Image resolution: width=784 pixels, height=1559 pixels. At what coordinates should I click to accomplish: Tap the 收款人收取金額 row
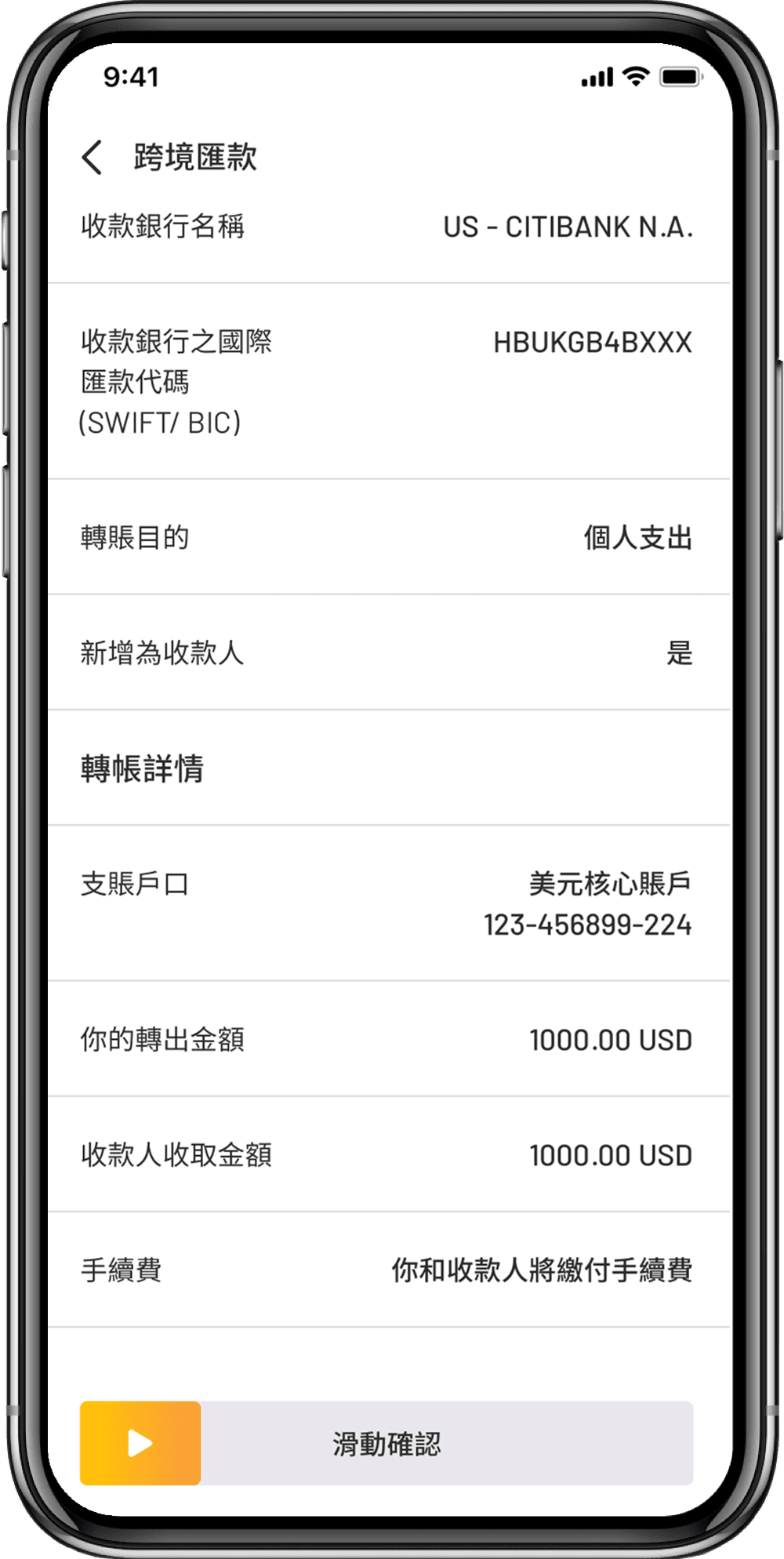click(x=392, y=1155)
